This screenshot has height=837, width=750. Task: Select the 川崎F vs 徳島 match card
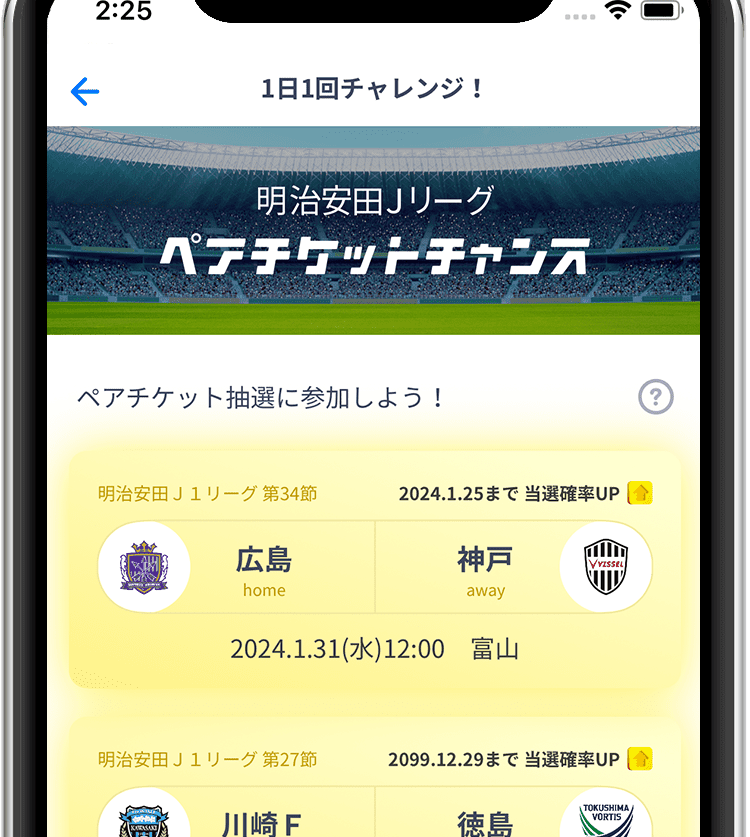tap(374, 790)
